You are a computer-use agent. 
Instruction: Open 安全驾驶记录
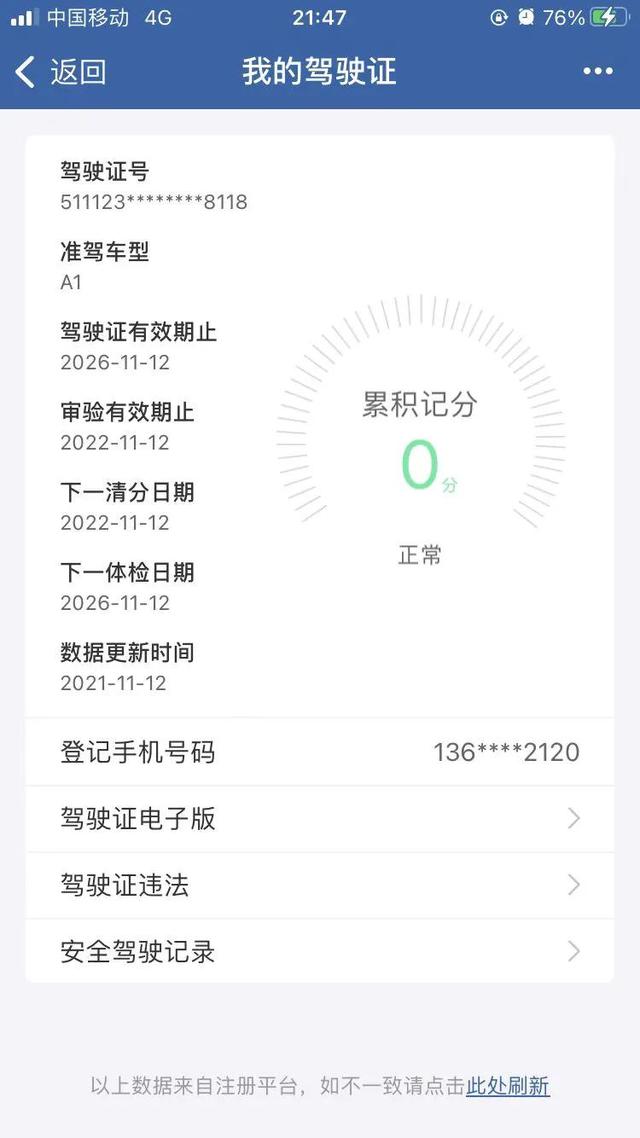(320, 951)
